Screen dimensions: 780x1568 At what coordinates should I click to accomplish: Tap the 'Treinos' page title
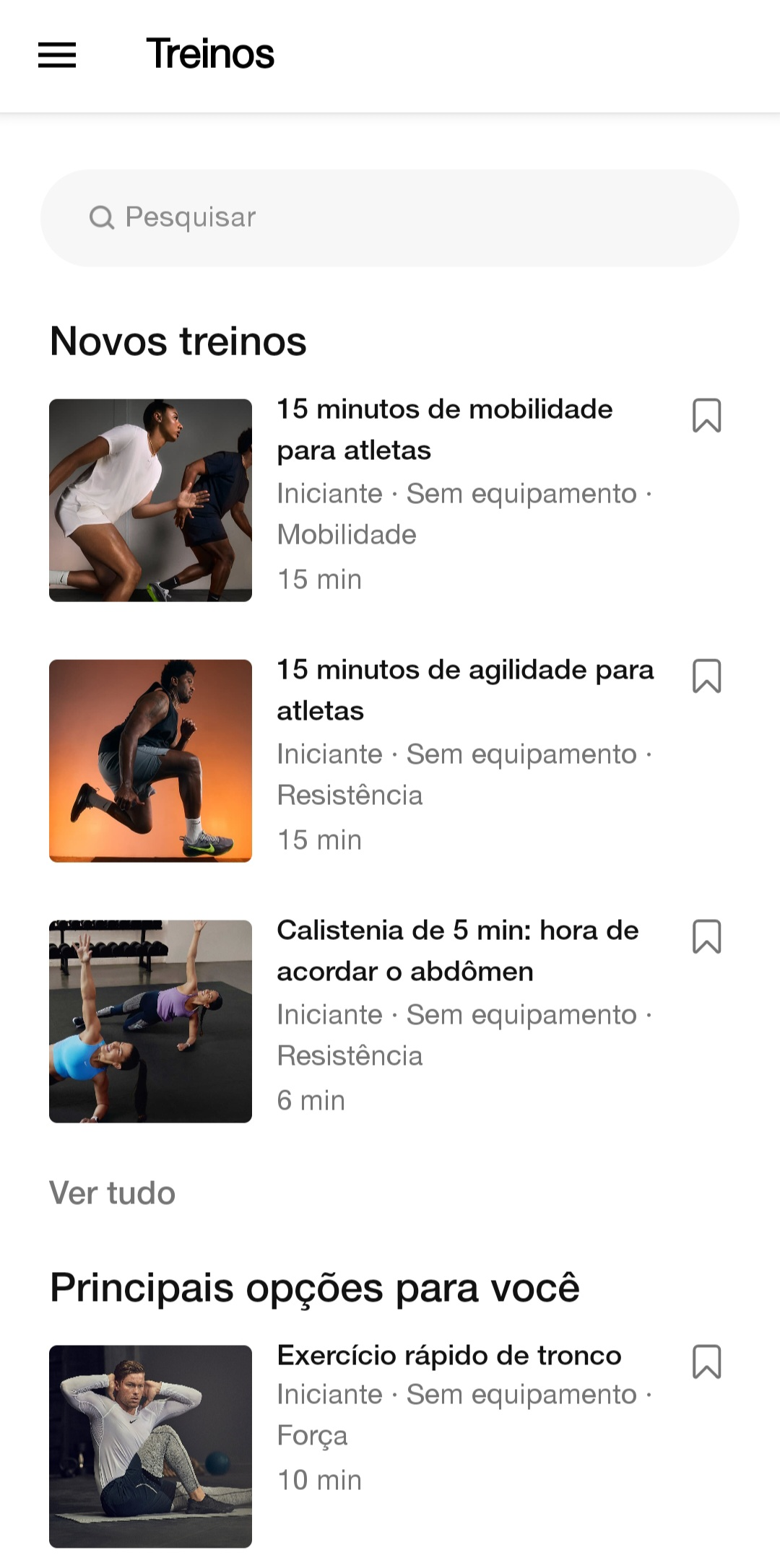point(211,53)
